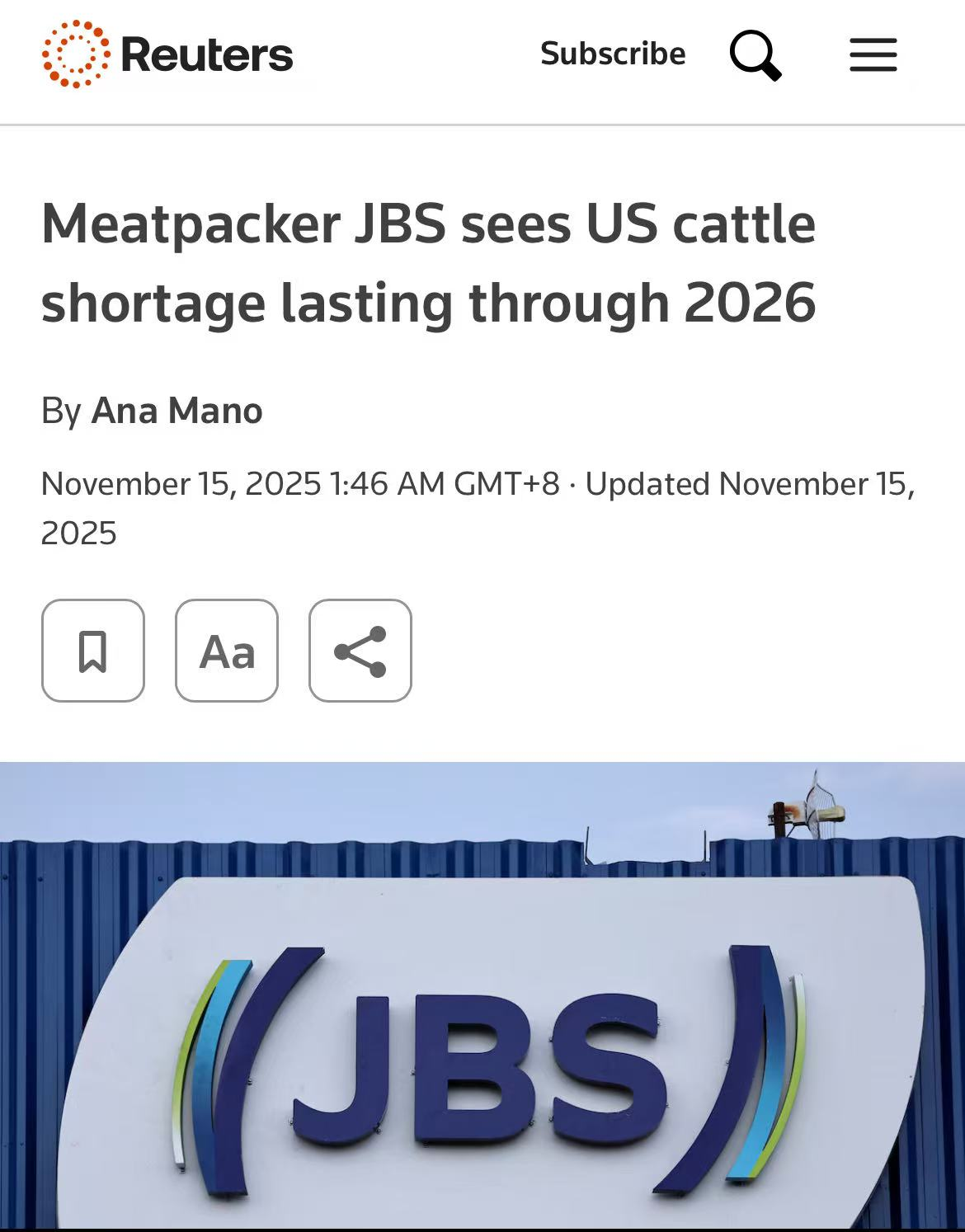Image resolution: width=965 pixels, height=1232 pixels.
Task: Open the JBS sign article photo
Action: click(482, 998)
